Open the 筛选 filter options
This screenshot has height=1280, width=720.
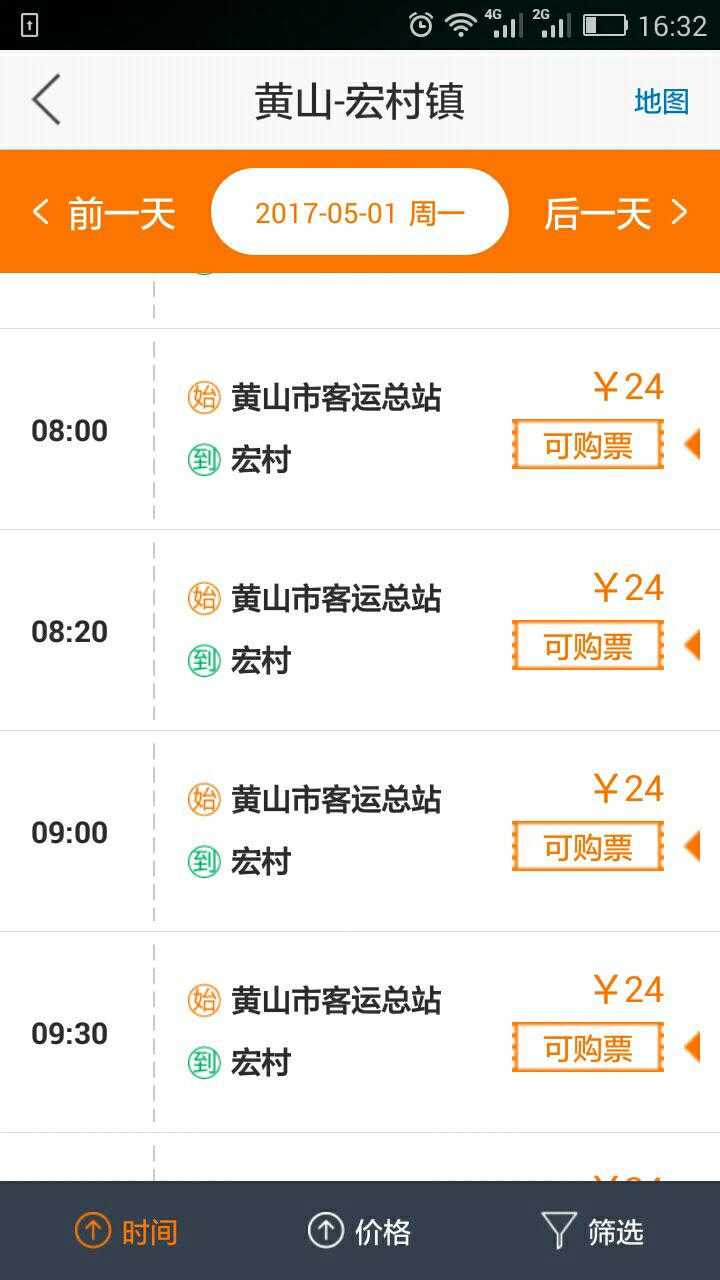pos(592,1231)
